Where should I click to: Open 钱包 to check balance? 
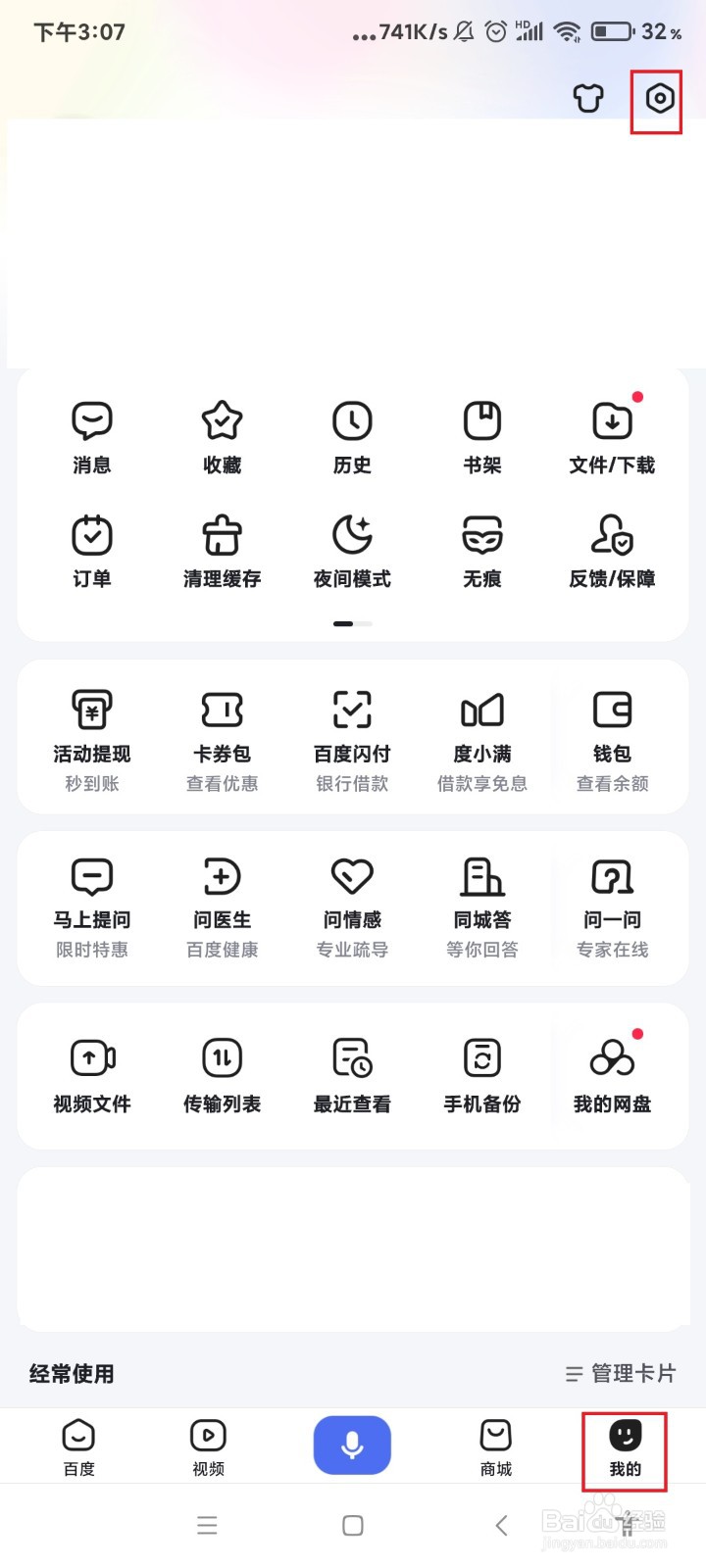pyautogui.click(x=612, y=740)
